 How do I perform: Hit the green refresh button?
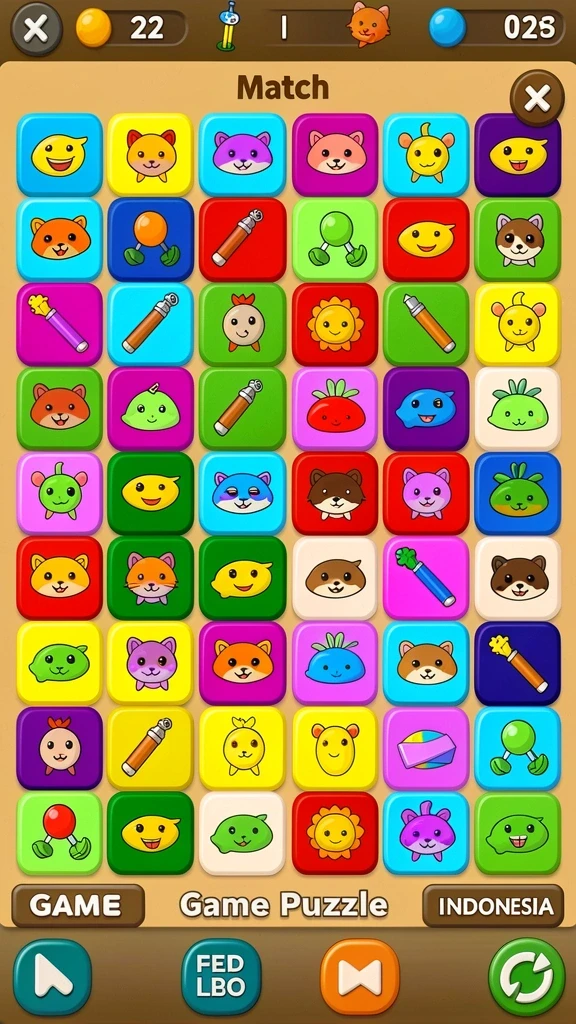tap(527, 977)
